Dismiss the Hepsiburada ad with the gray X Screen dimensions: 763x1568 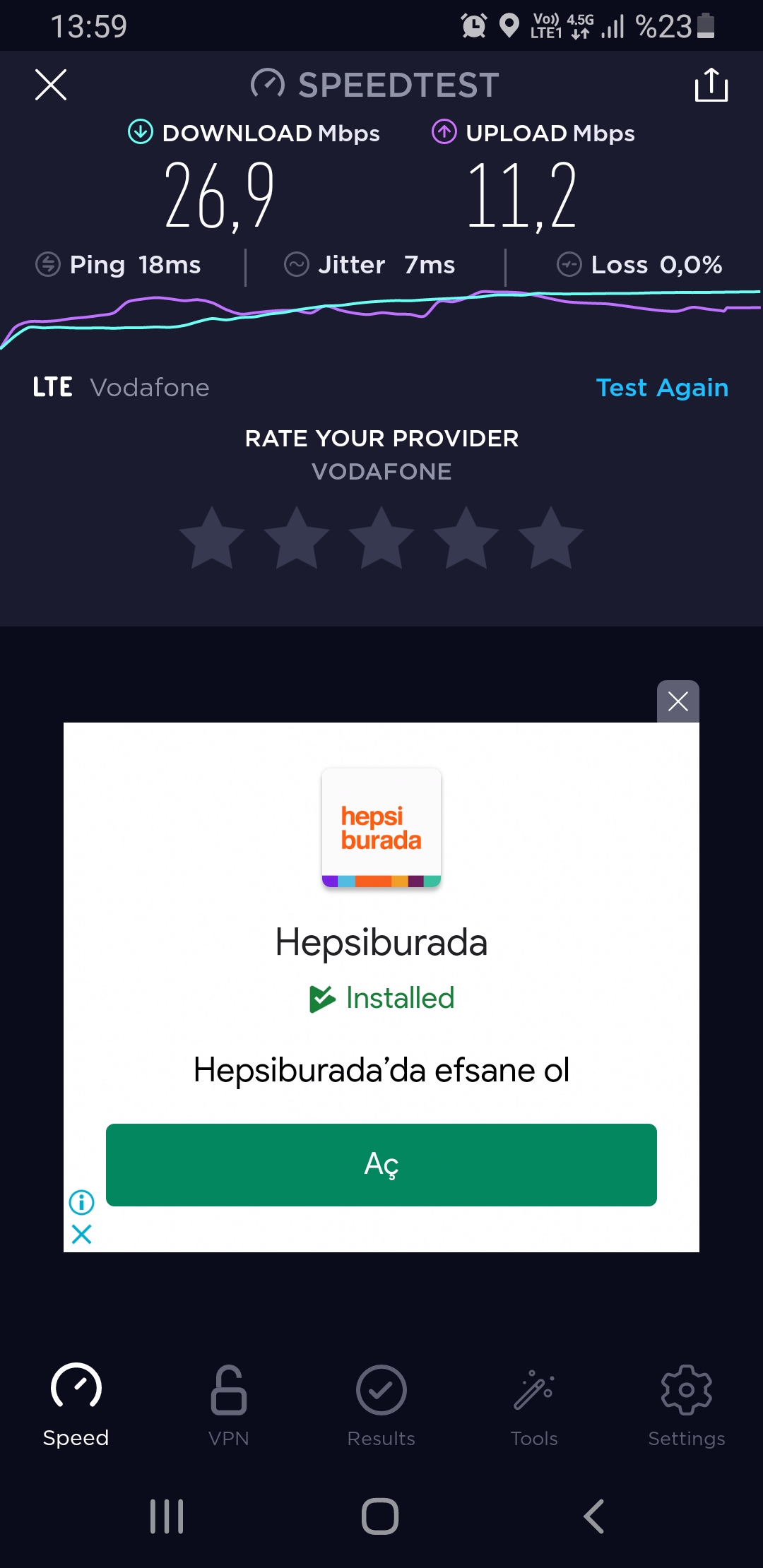click(678, 701)
